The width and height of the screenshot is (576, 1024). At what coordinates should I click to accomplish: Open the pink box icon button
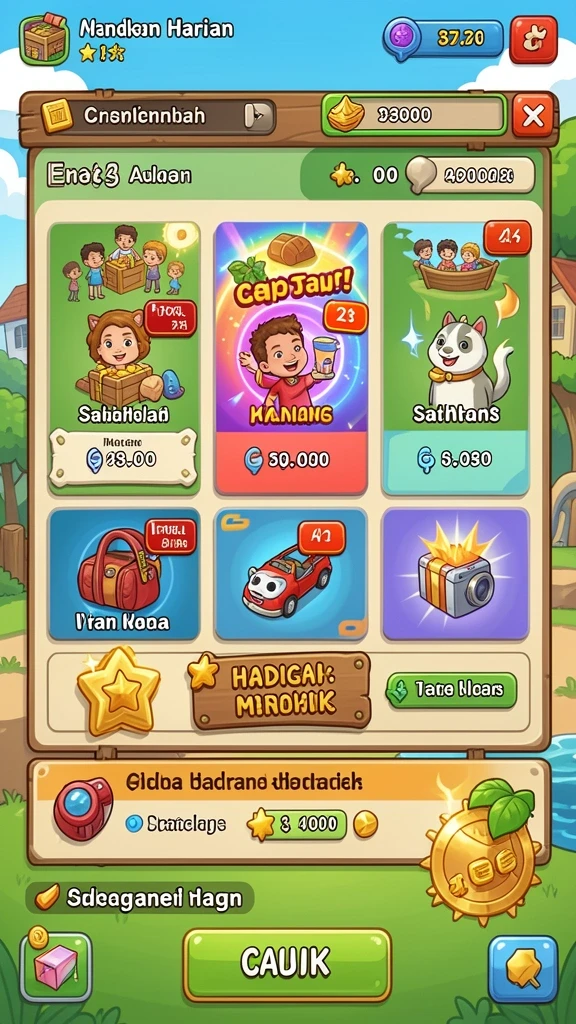coord(56,967)
